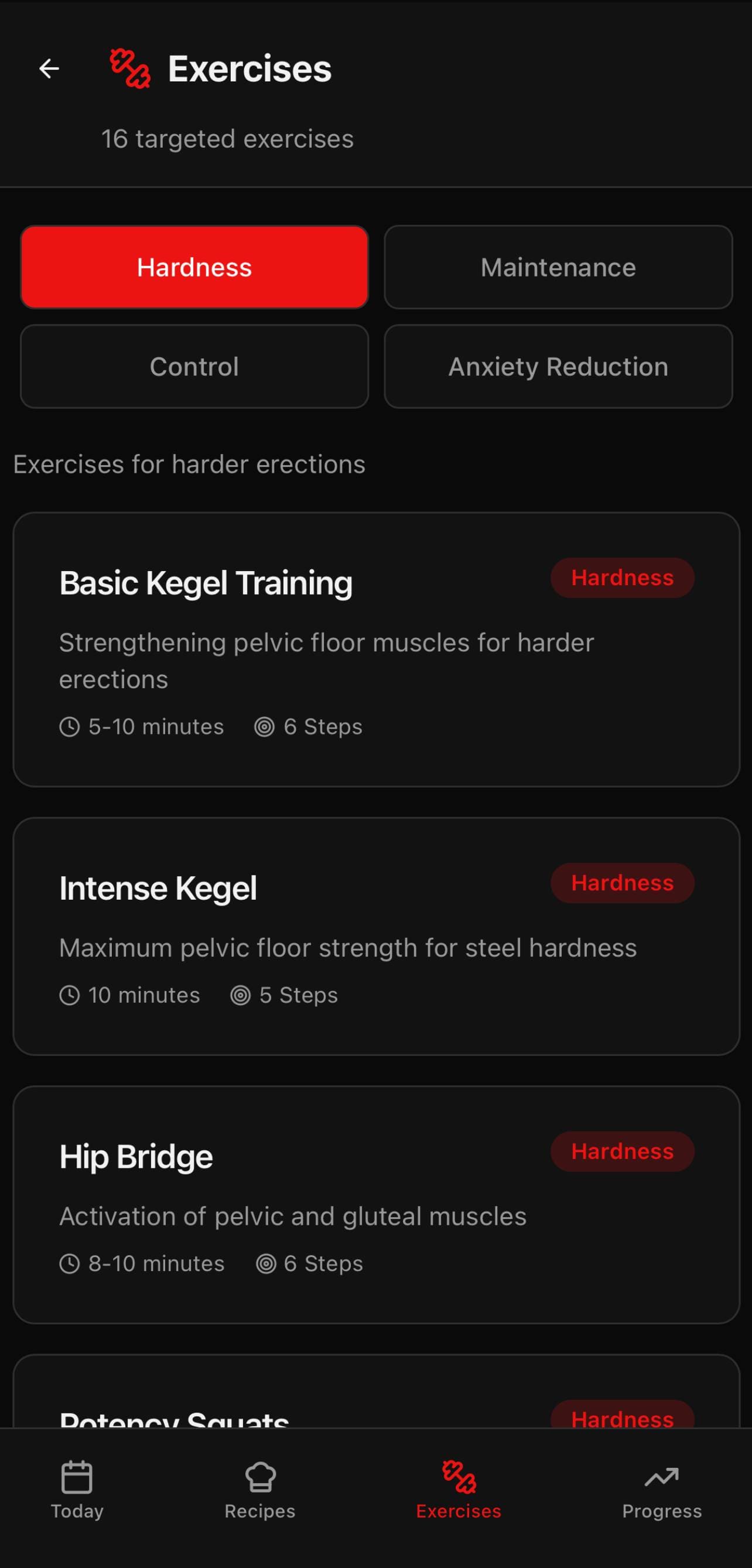Go back using the arrow icon
The width and height of the screenshot is (752, 1568).
pyautogui.click(x=49, y=68)
